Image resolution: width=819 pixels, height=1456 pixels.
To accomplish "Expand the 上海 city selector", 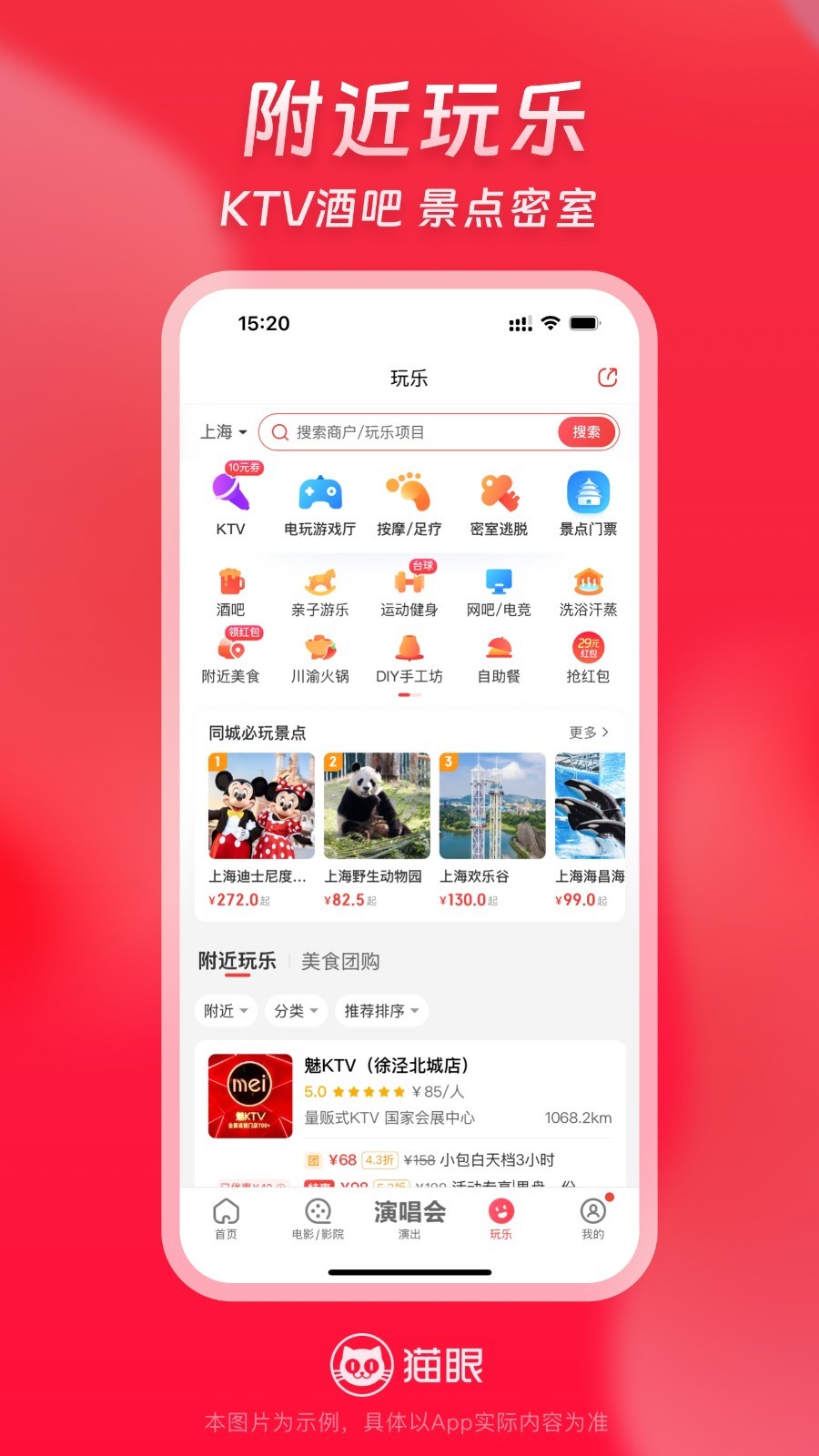I will pyautogui.click(x=222, y=432).
